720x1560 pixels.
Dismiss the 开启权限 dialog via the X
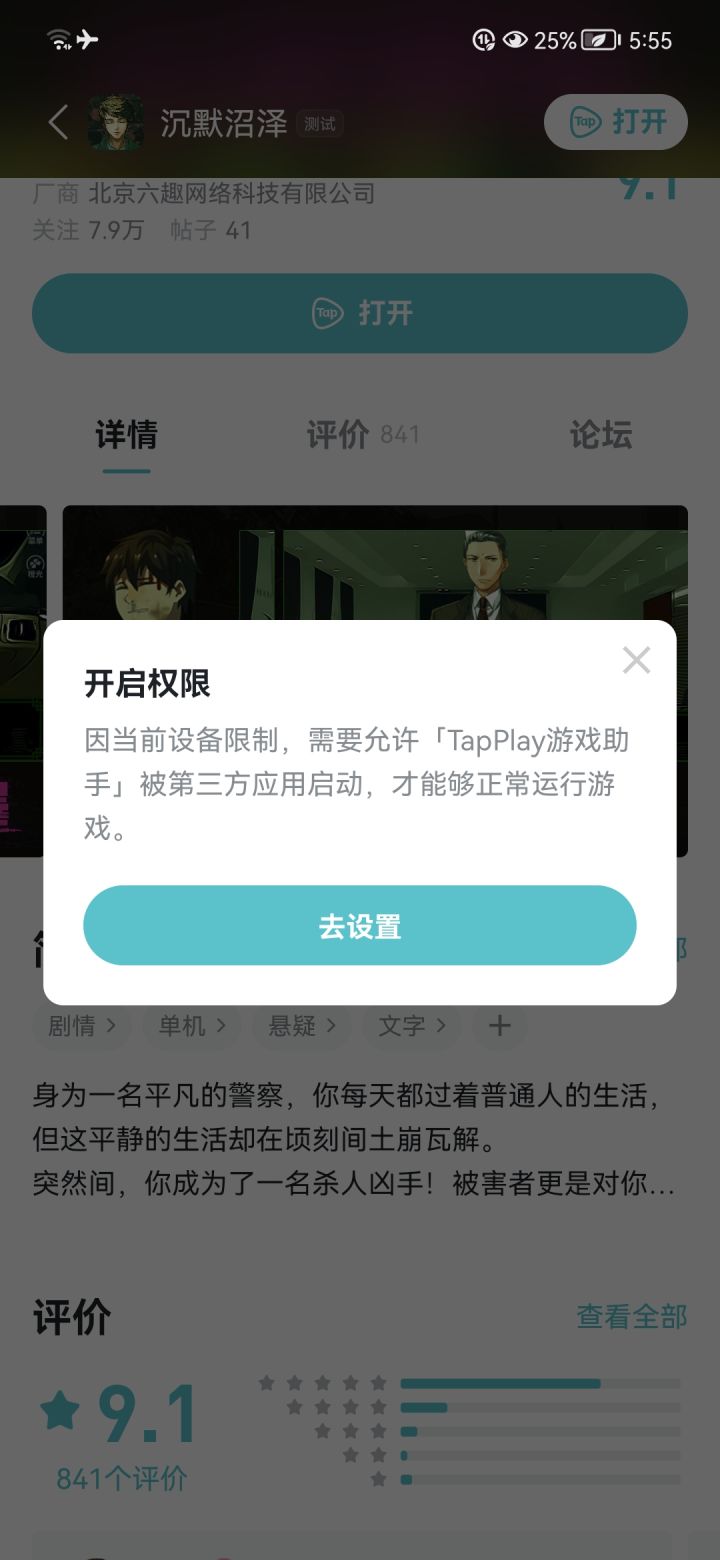[x=636, y=660]
